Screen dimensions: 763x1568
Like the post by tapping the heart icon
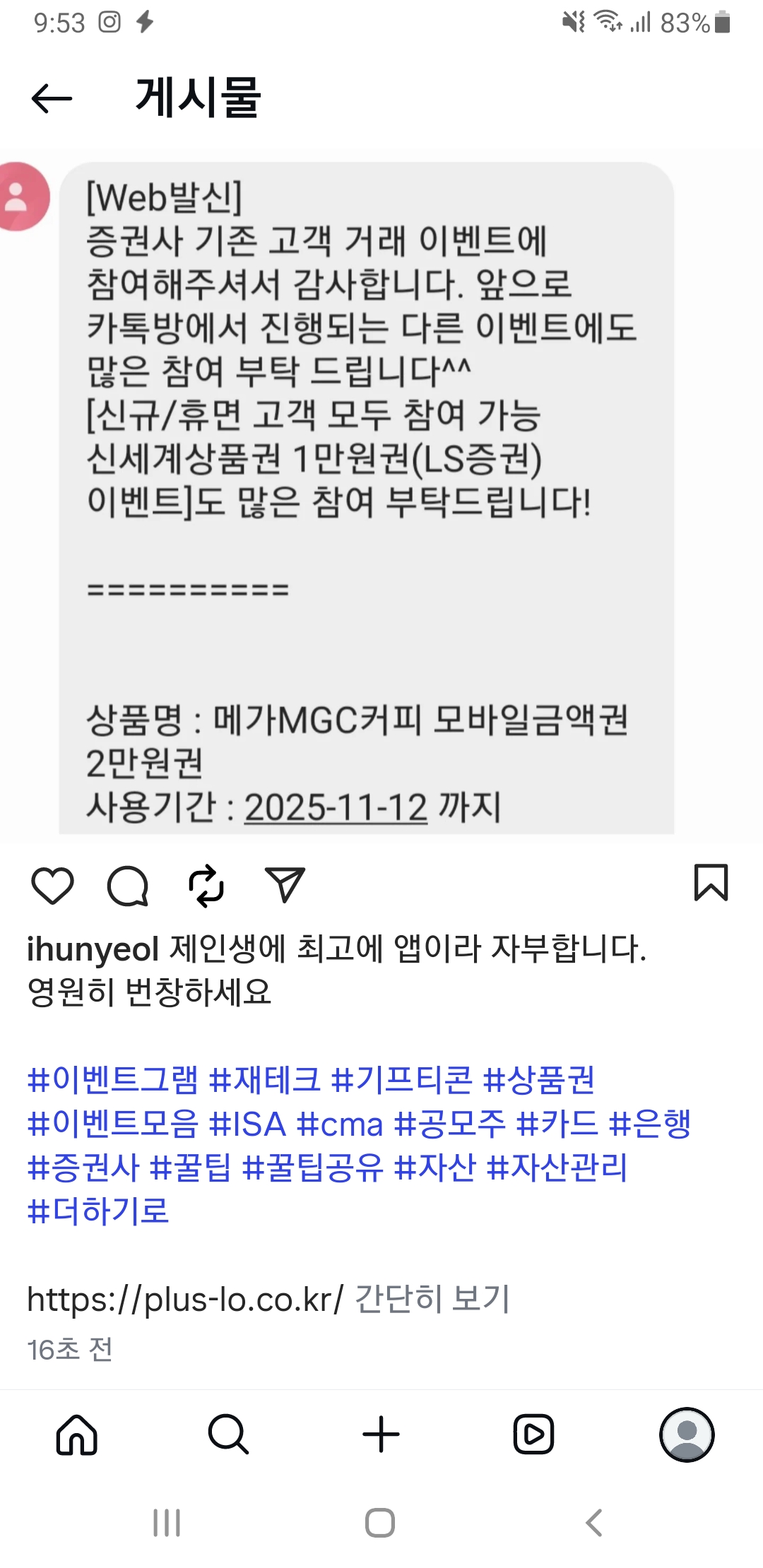pos(53,885)
